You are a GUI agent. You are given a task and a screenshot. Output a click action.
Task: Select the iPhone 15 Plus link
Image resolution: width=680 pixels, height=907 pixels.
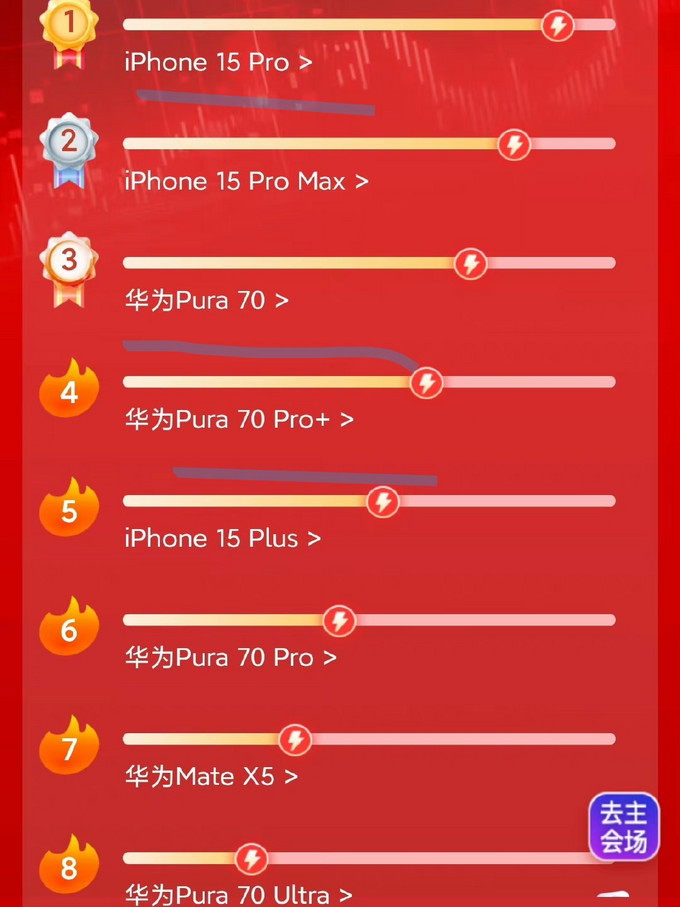pos(222,538)
